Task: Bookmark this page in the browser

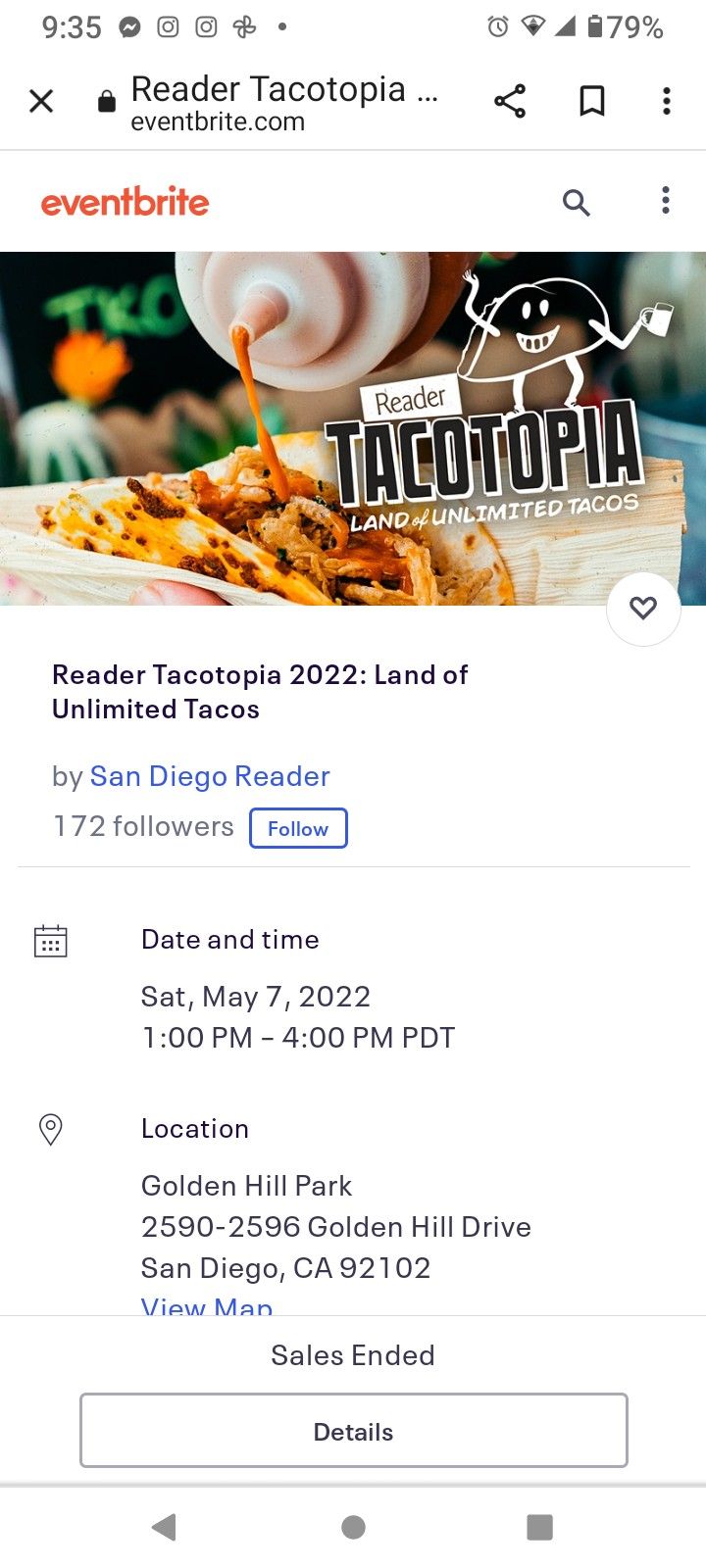Action: [591, 101]
